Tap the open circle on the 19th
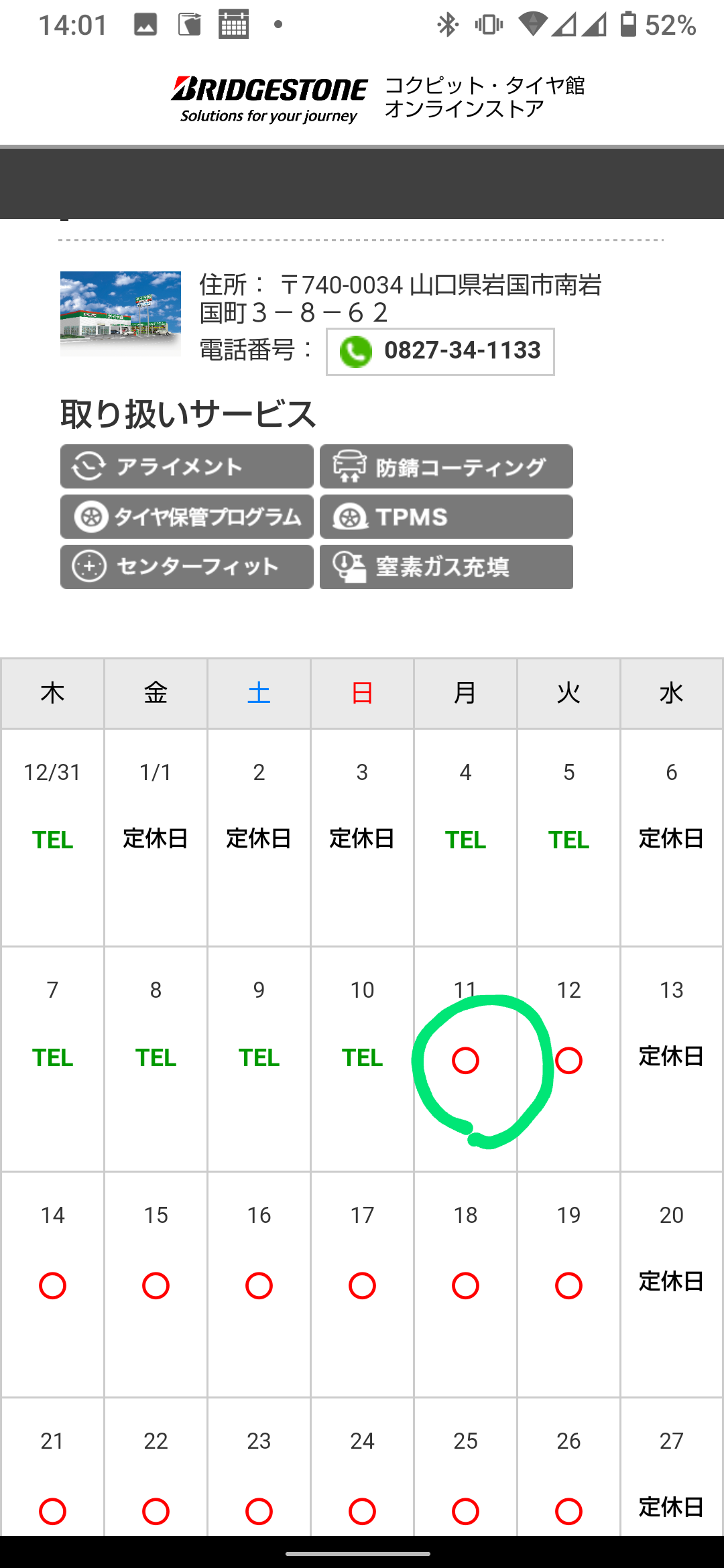The height and width of the screenshot is (1568, 724). pyautogui.click(x=568, y=1286)
